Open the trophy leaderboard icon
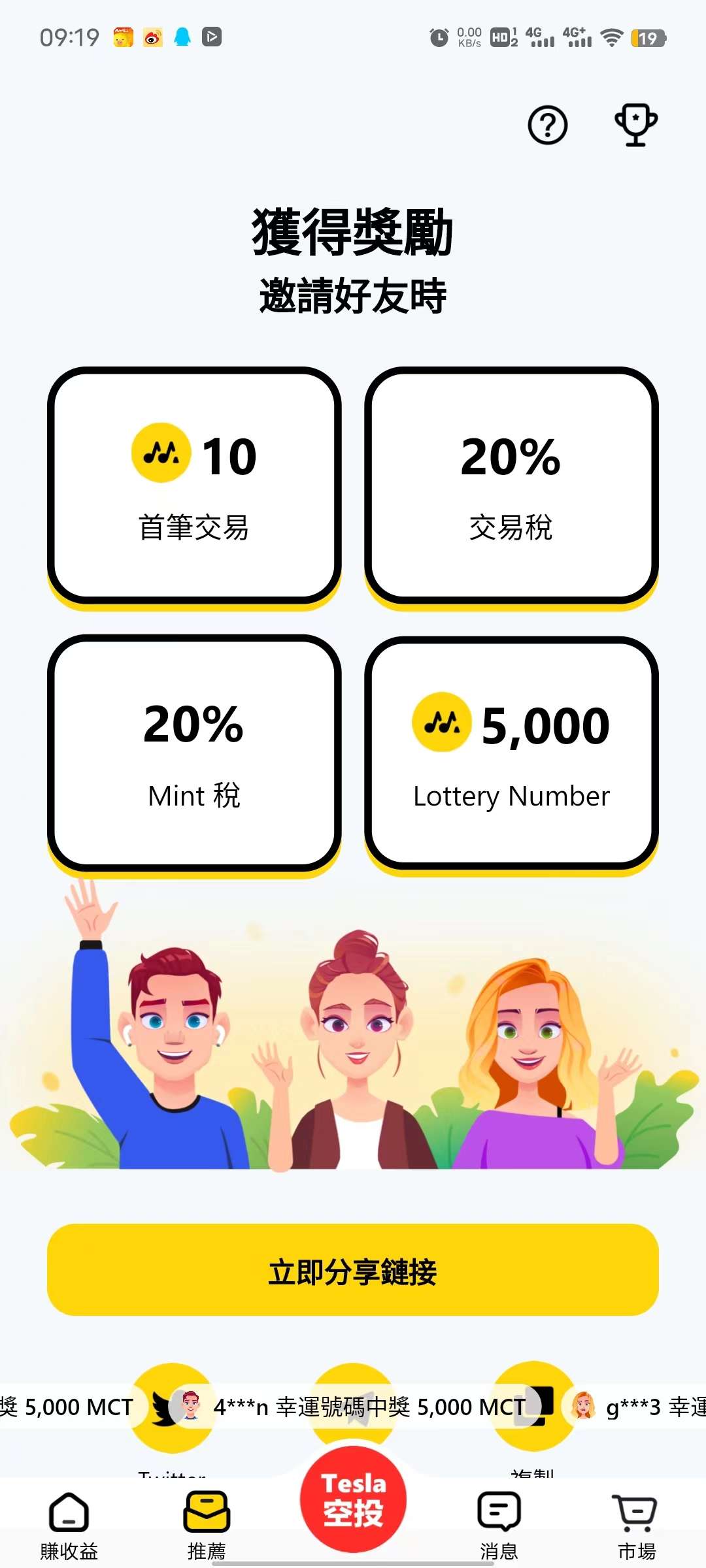 point(635,125)
